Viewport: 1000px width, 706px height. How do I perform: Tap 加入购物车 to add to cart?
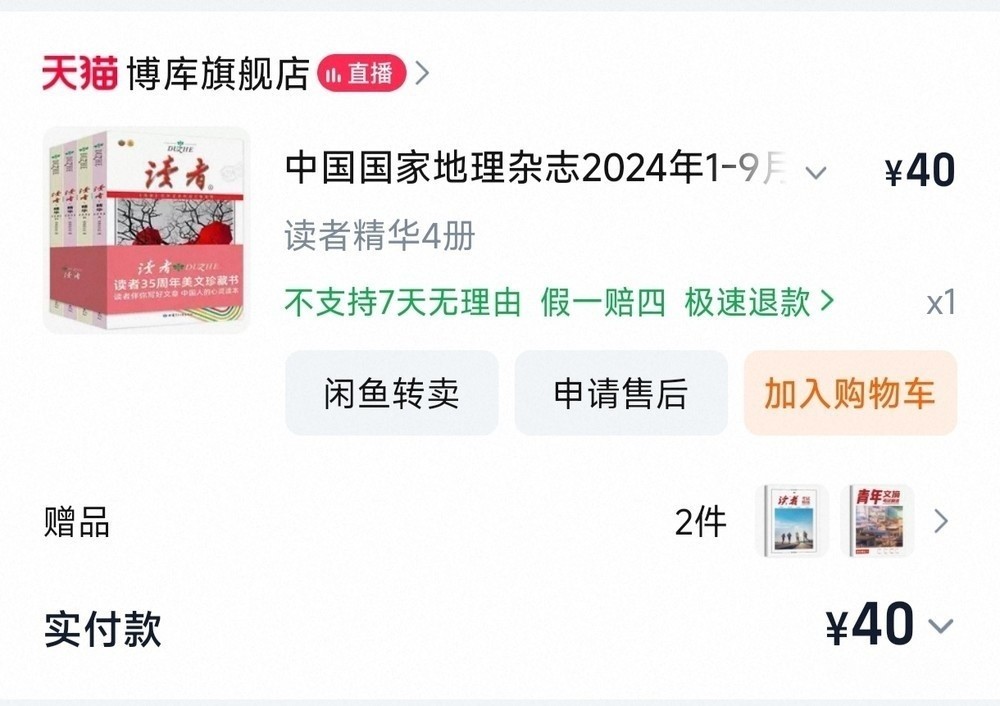850,393
